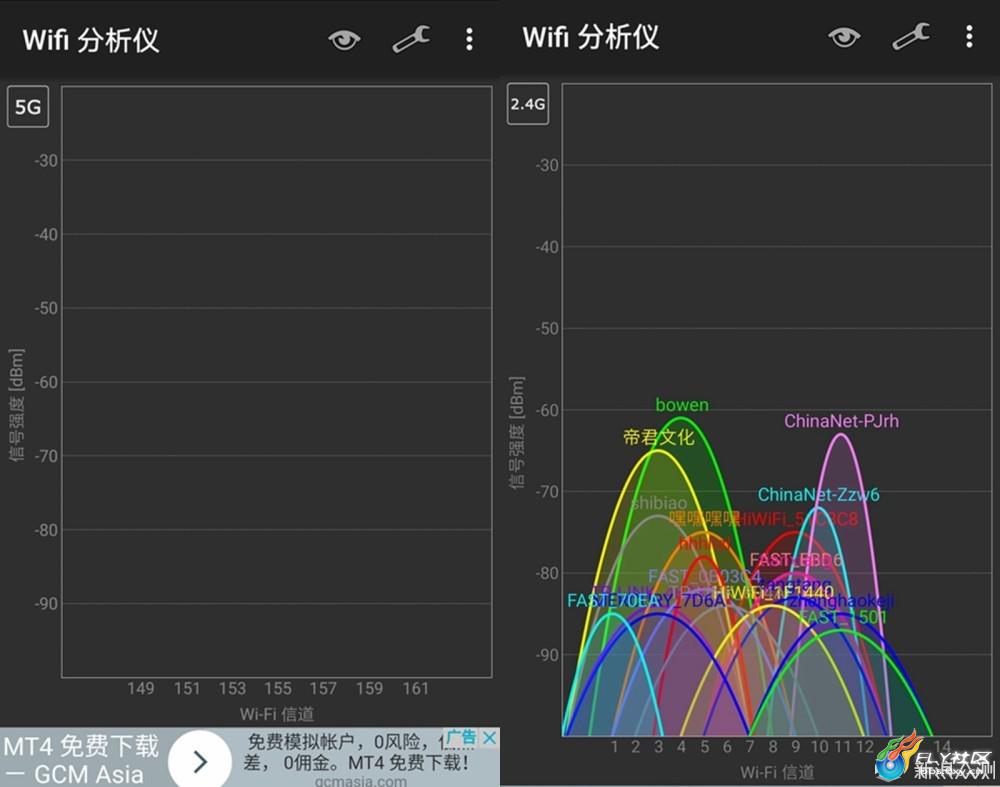Tap the 2.4G band switch button
This screenshot has height=787, width=1000.
pyautogui.click(x=528, y=104)
